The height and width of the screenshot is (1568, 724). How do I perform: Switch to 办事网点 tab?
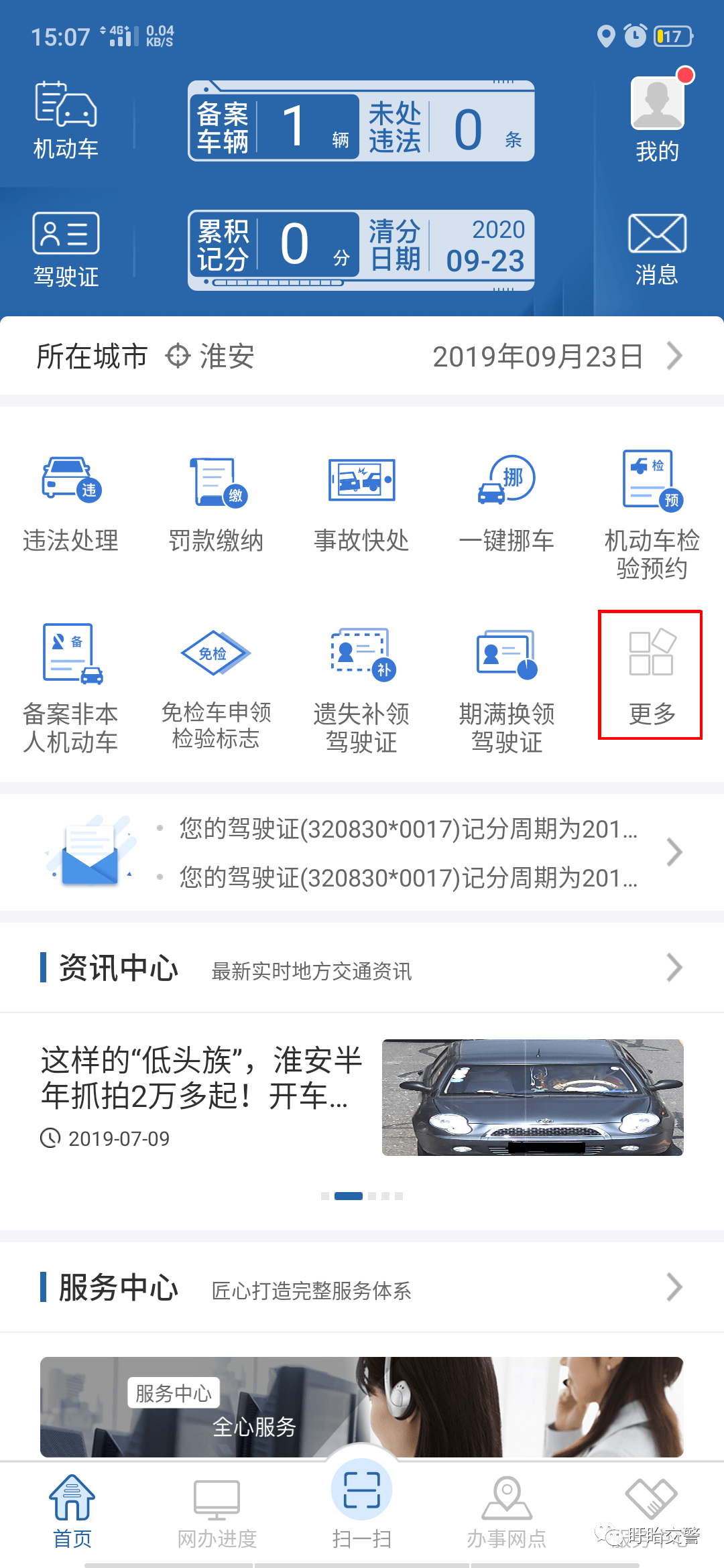click(x=507, y=1512)
